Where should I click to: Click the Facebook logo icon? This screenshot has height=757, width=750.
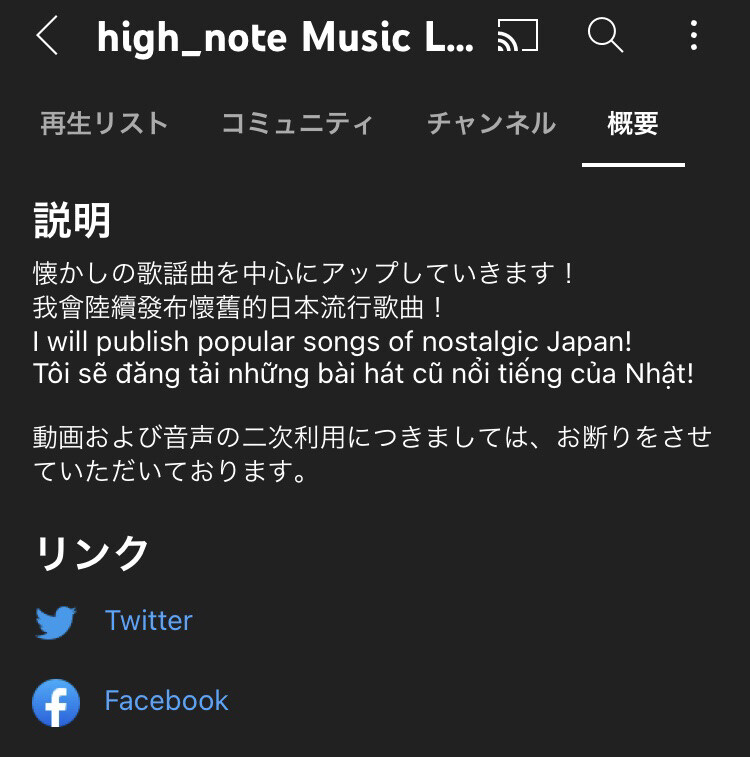click(x=55, y=701)
